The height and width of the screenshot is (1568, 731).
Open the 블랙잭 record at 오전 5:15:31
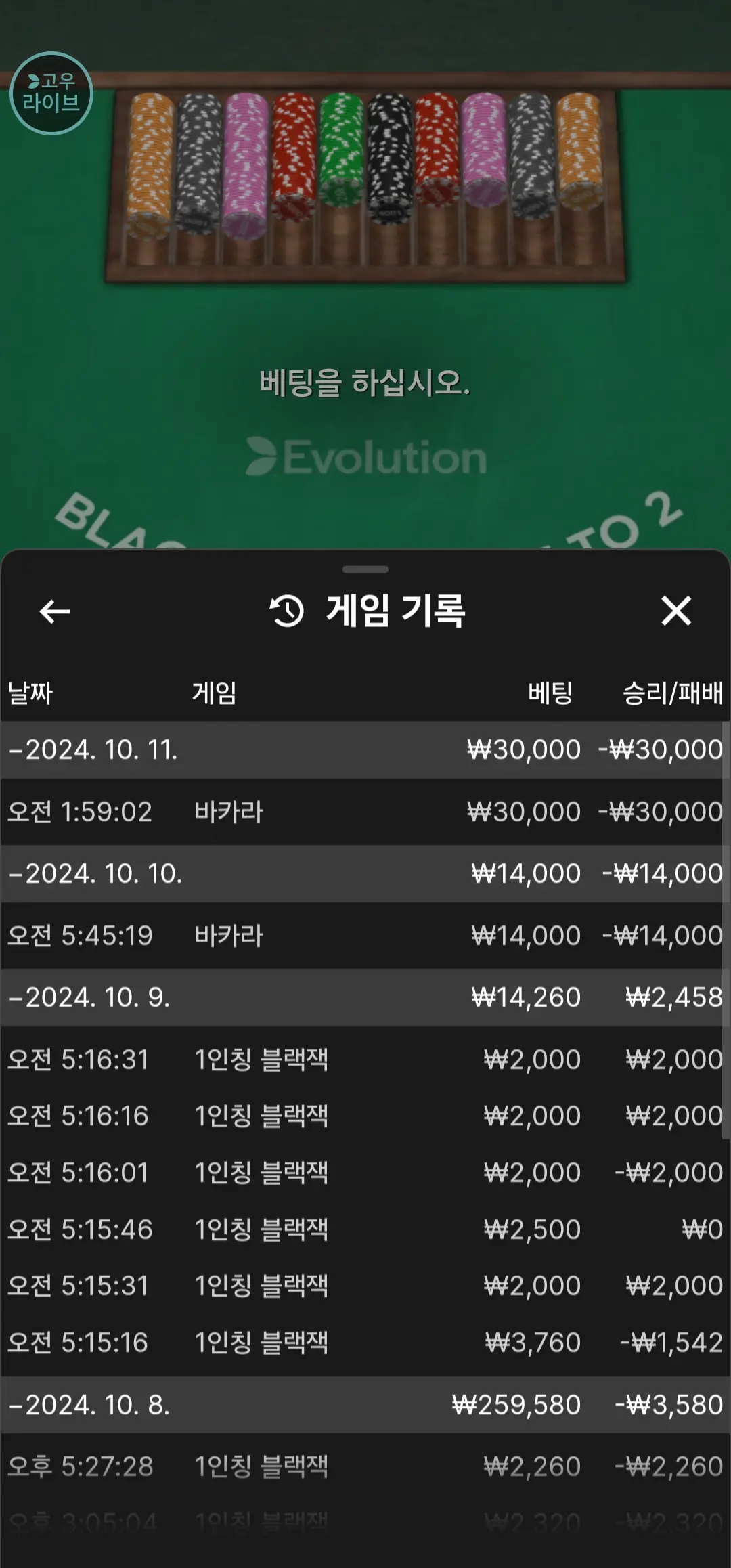click(365, 1286)
